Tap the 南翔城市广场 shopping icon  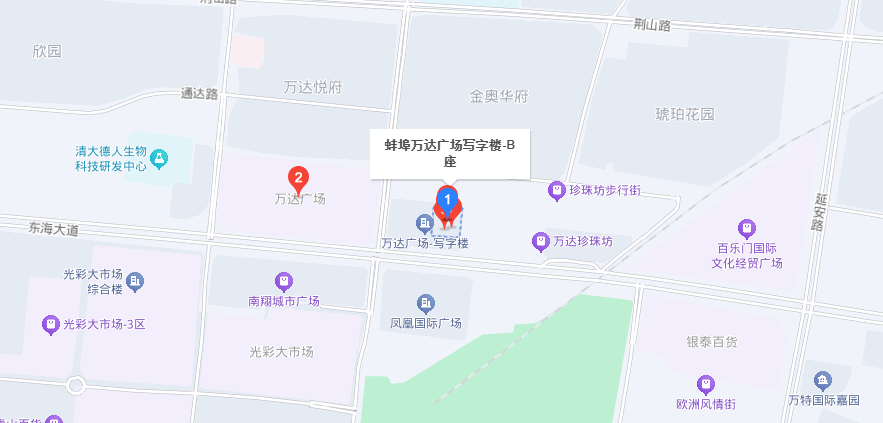[x=284, y=281]
